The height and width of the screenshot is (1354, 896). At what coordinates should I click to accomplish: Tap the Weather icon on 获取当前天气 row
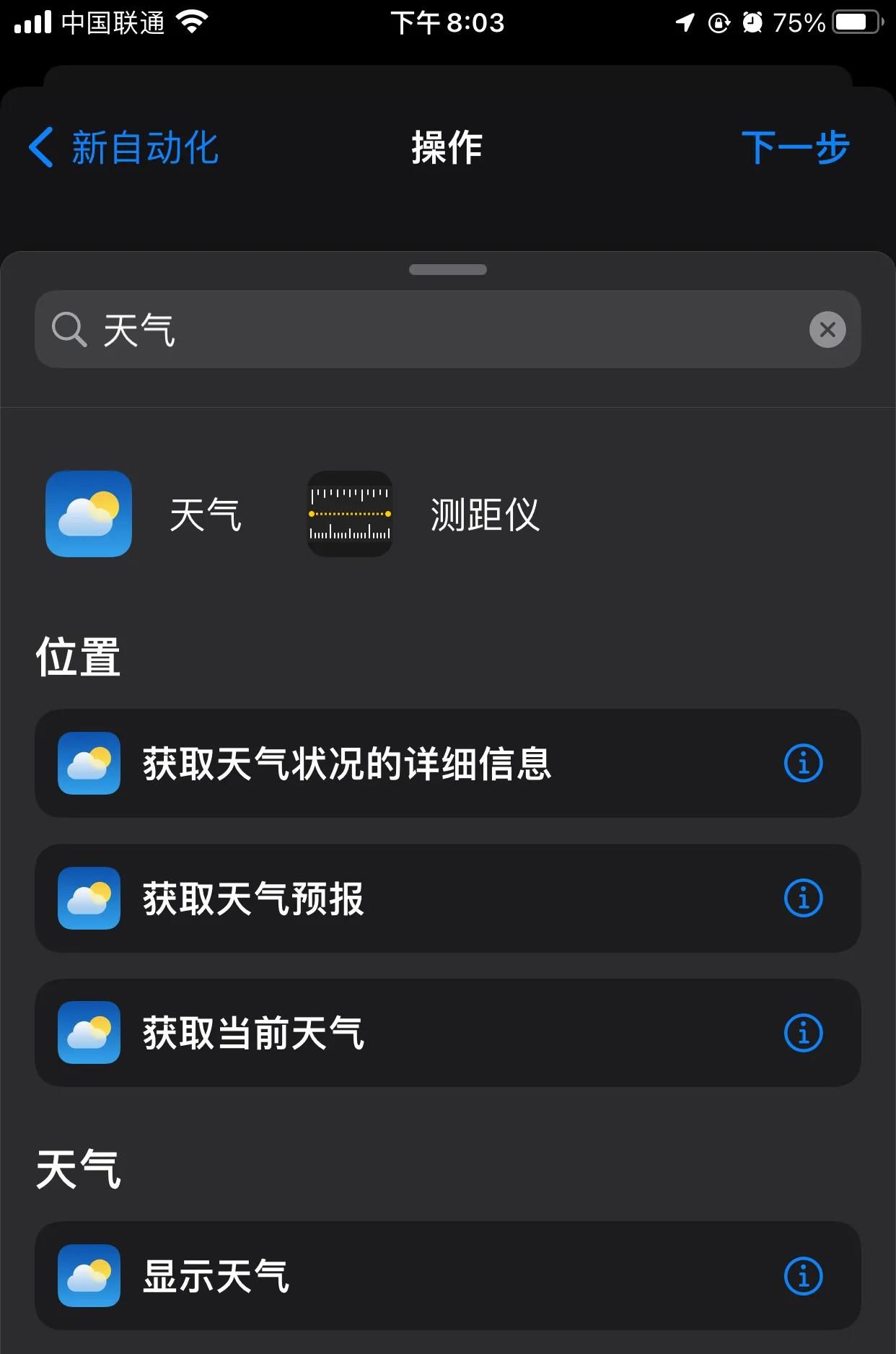(x=87, y=1034)
